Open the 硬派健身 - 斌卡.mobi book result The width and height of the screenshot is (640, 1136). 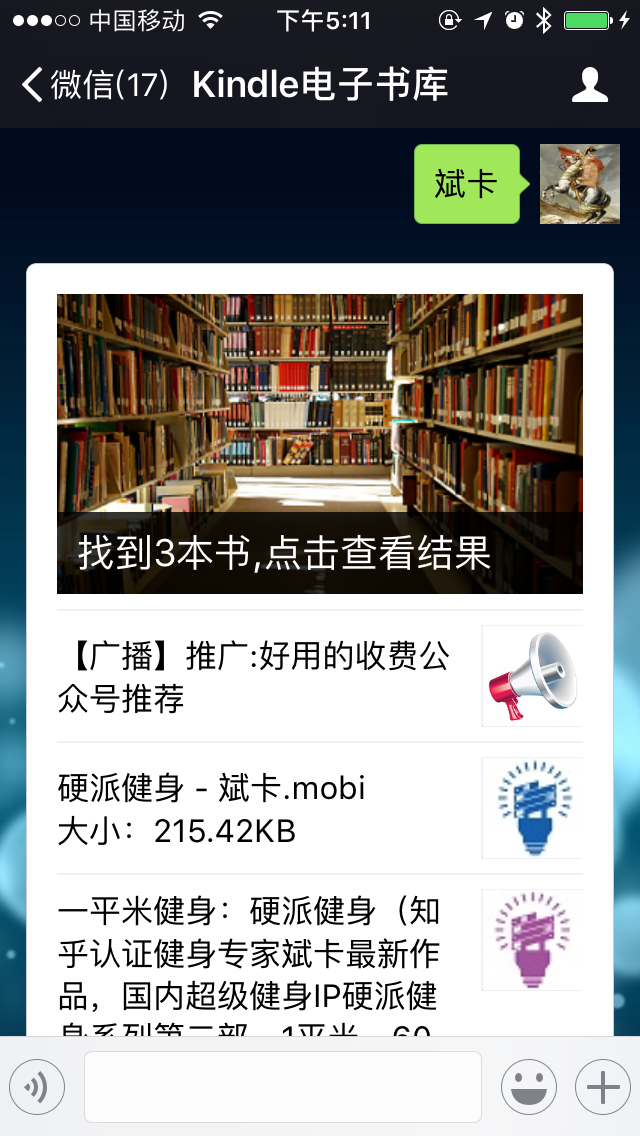tap(320, 809)
